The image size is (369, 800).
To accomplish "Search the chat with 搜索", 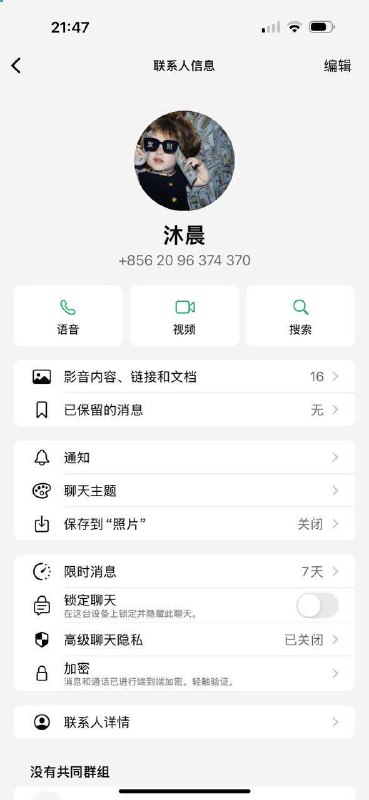I will [x=301, y=316].
